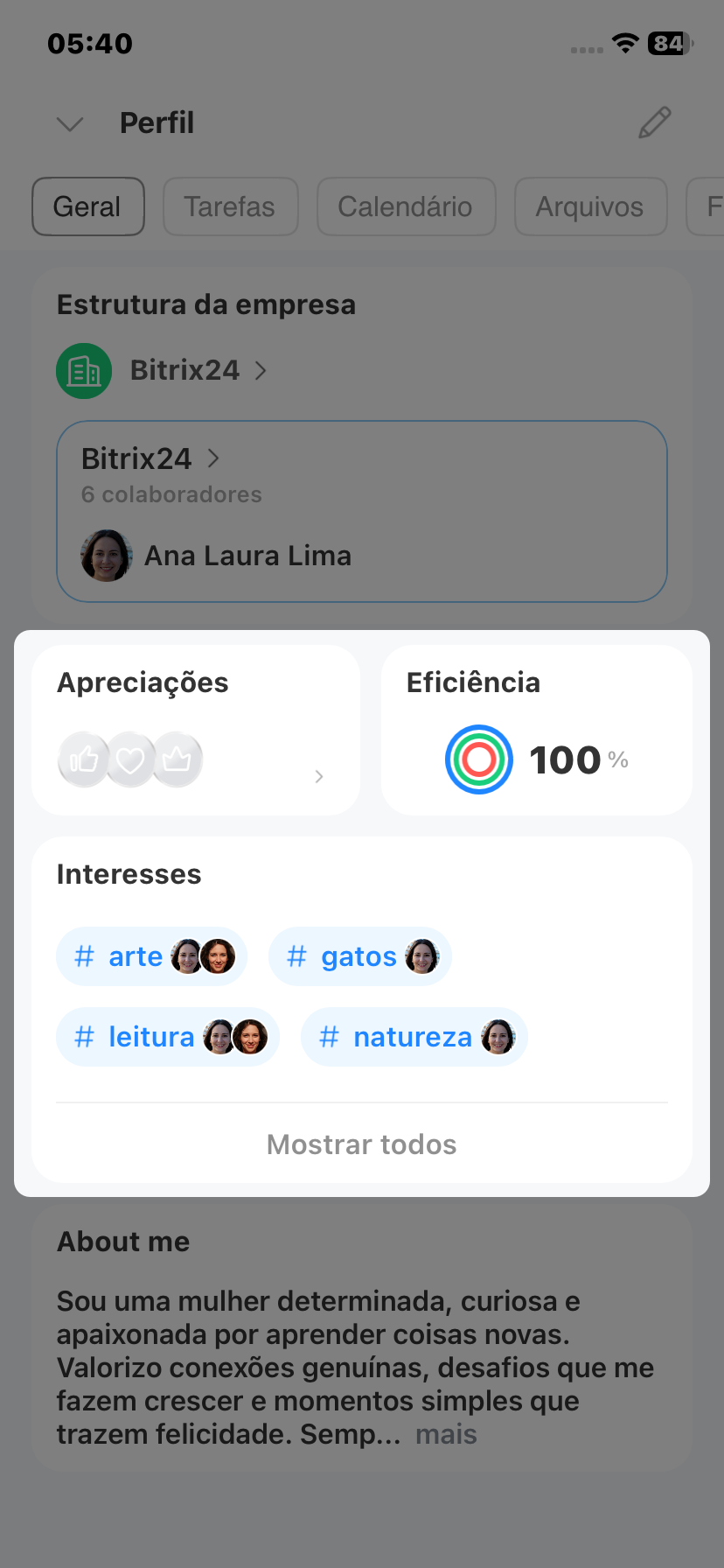
Task: Open the Apreciações card
Action: click(x=196, y=731)
